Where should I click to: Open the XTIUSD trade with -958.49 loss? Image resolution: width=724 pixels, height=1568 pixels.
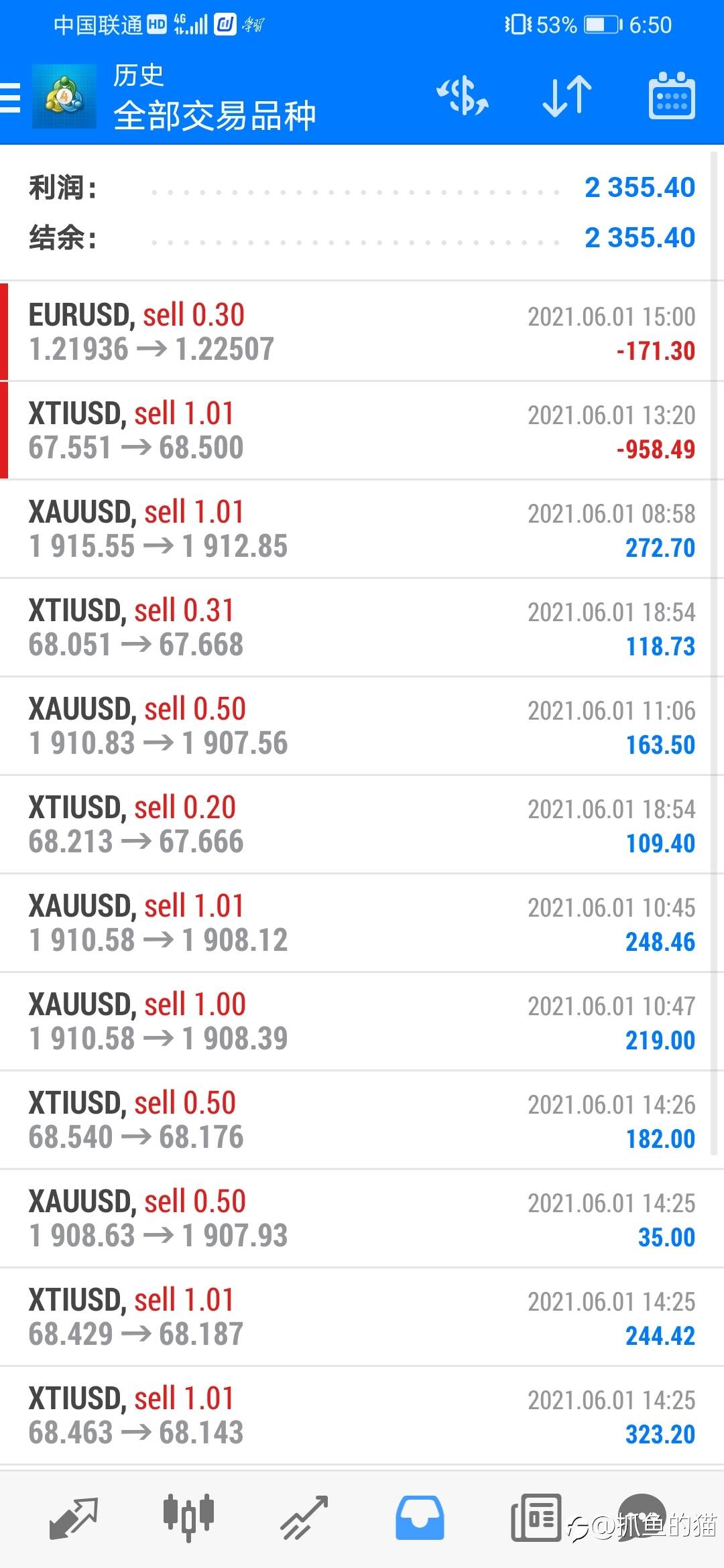(x=362, y=430)
